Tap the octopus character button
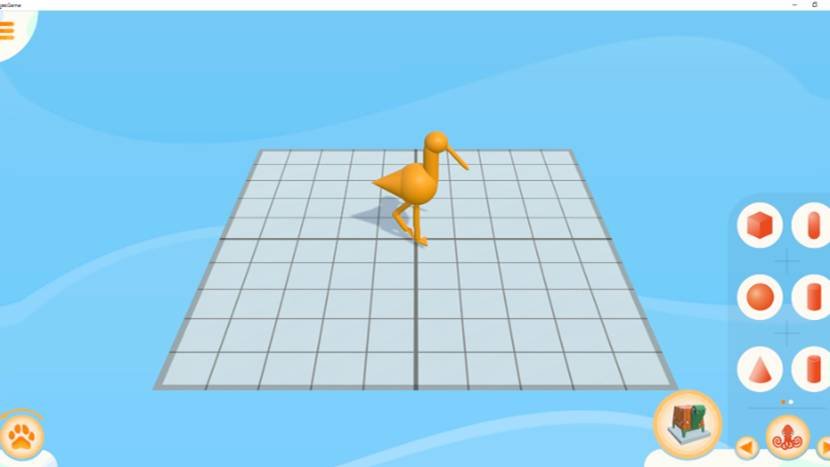The height and width of the screenshot is (467, 830). (787, 436)
